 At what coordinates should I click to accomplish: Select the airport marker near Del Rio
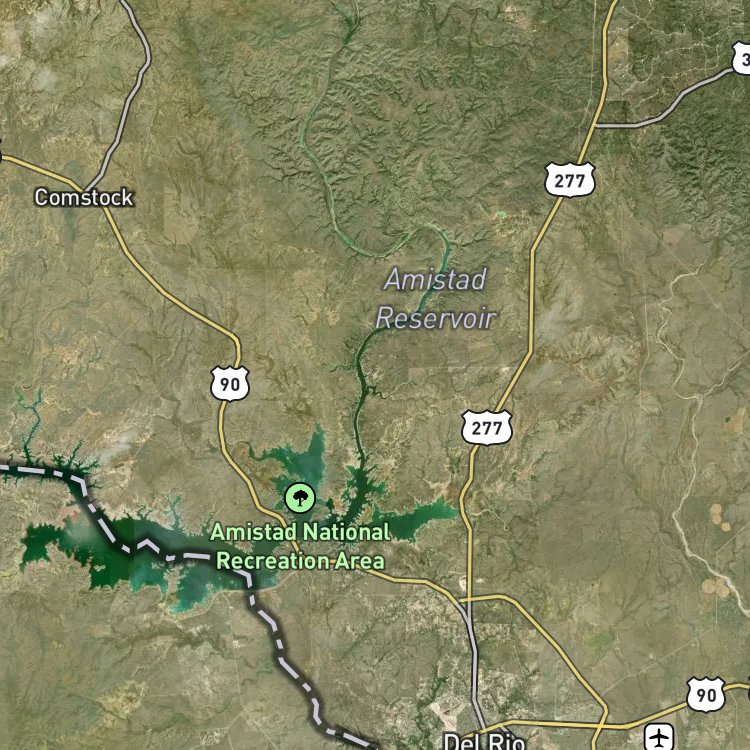[x=659, y=737]
